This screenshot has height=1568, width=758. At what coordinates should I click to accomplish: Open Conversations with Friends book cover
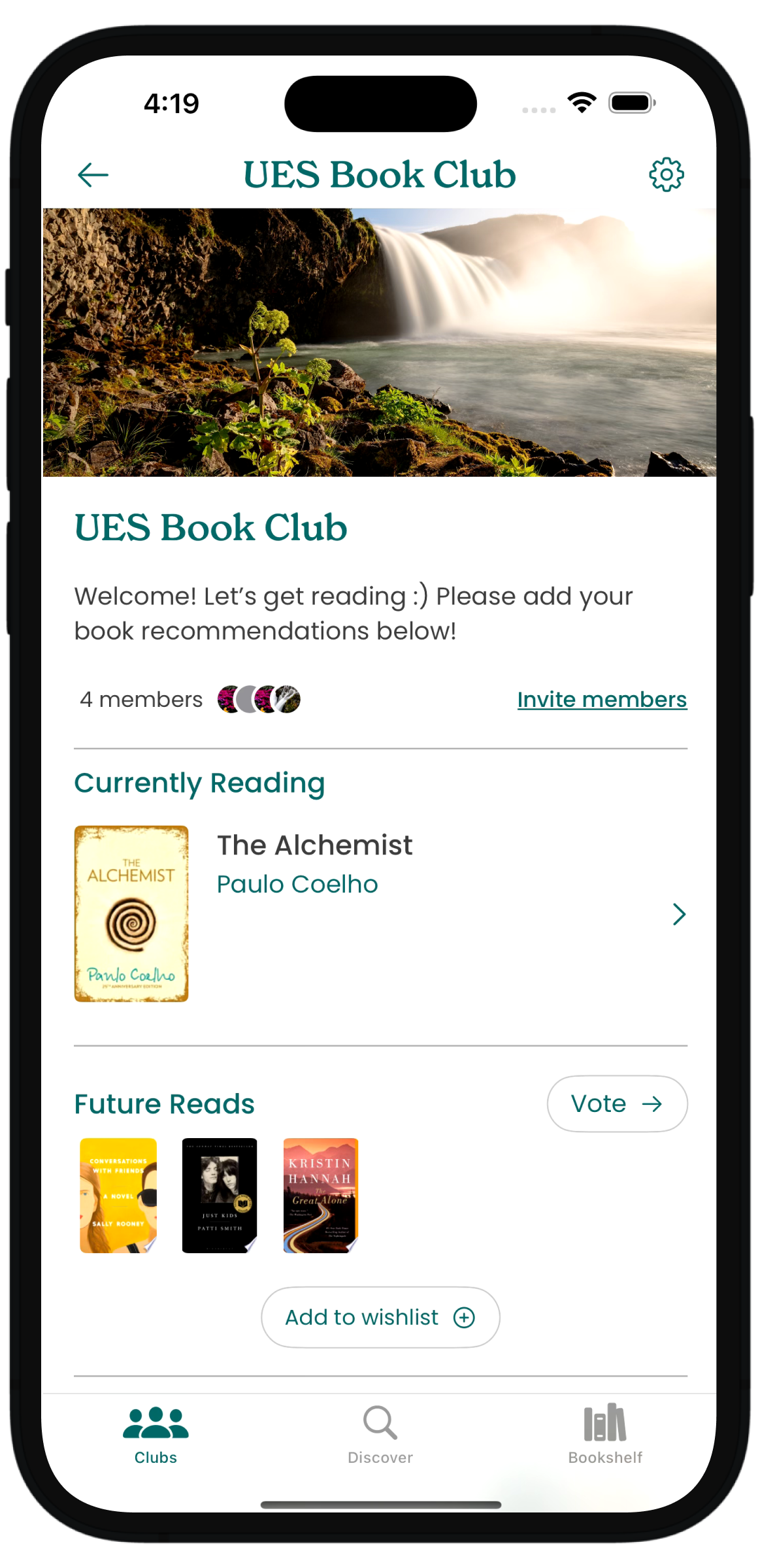[118, 1195]
